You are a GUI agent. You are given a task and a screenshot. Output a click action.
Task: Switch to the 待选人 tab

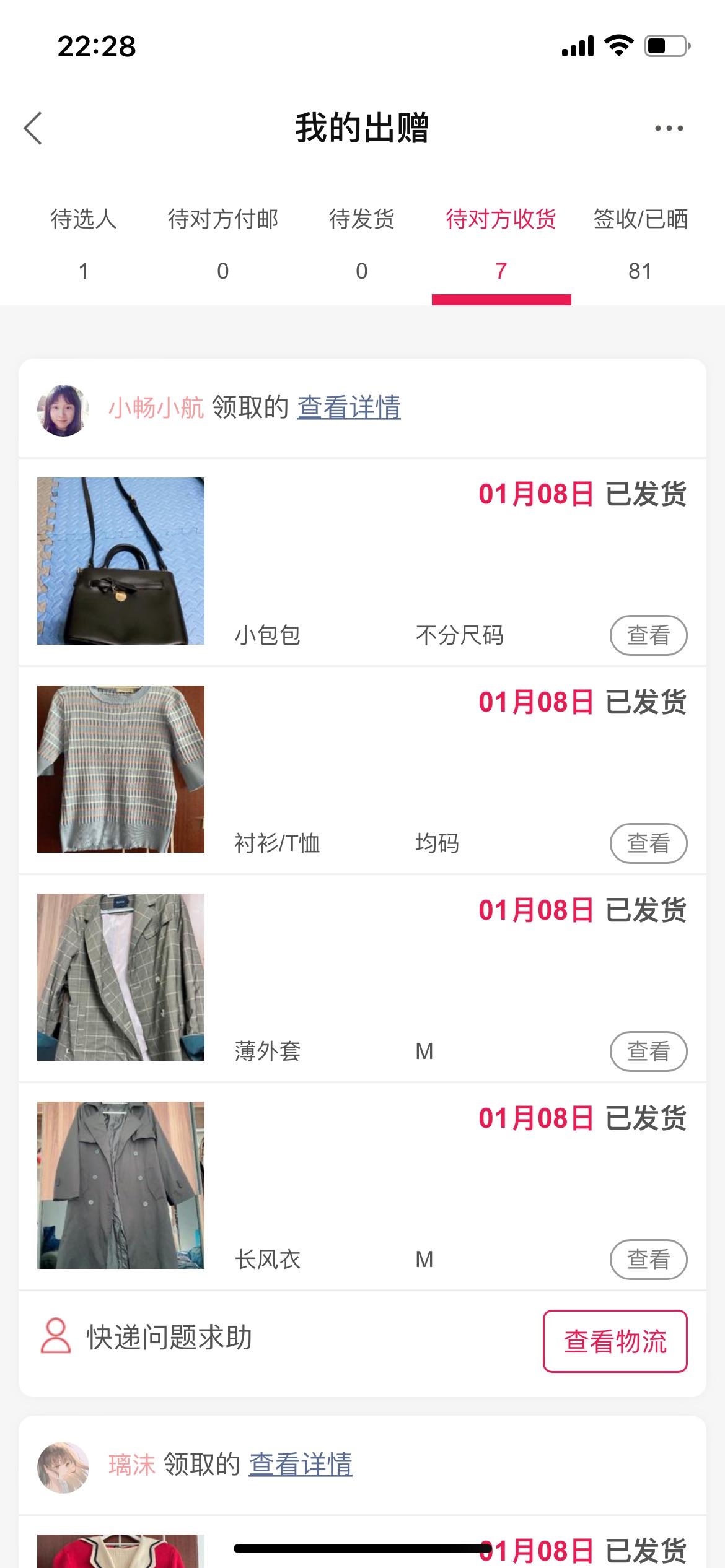click(x=84, y=245)
